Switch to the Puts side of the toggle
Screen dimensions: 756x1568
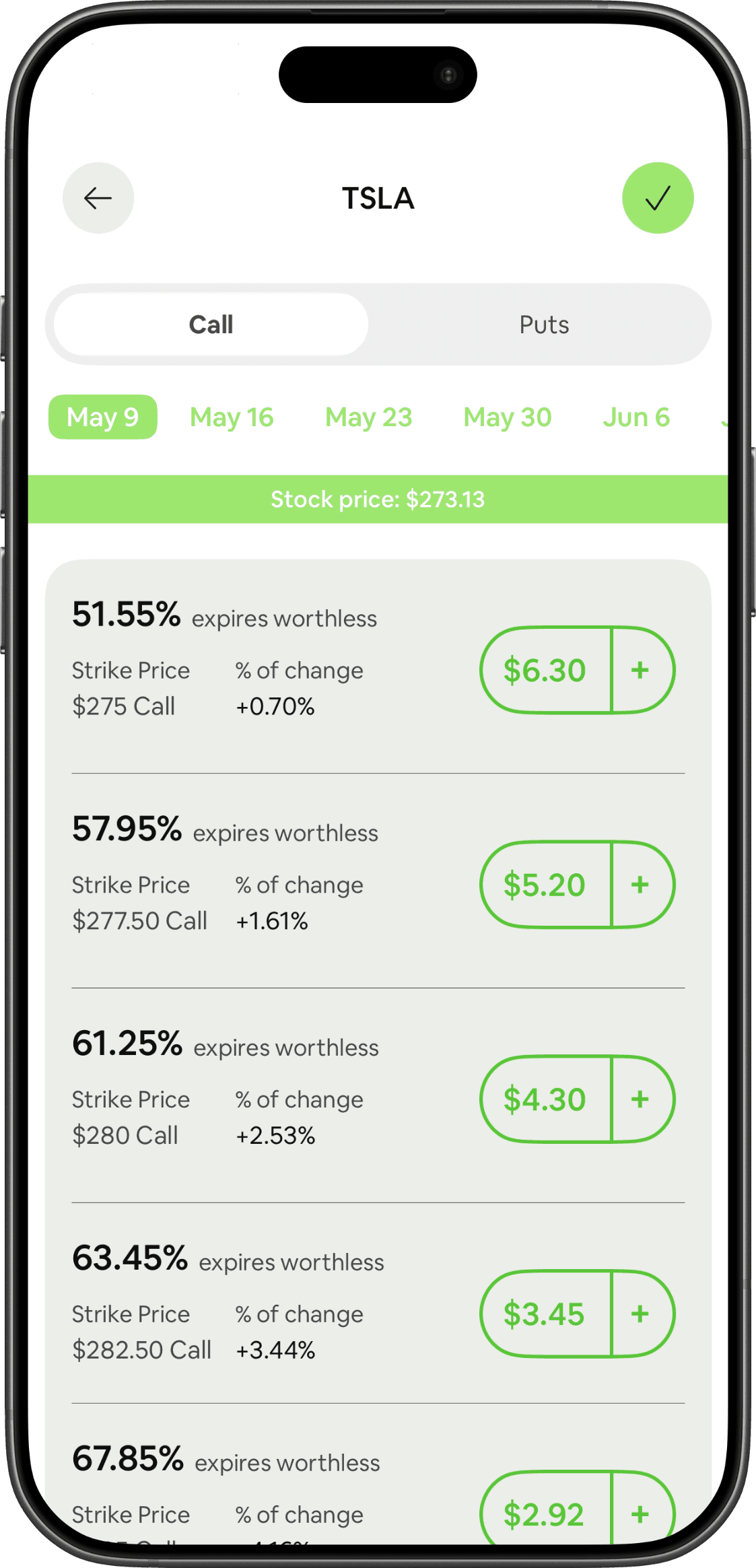(x=544, y=324)
